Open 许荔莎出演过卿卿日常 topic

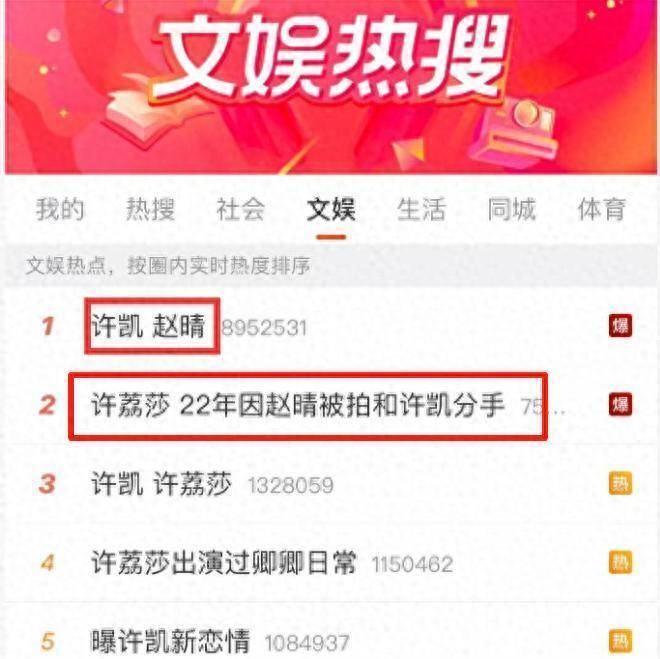tap(223, 563)
